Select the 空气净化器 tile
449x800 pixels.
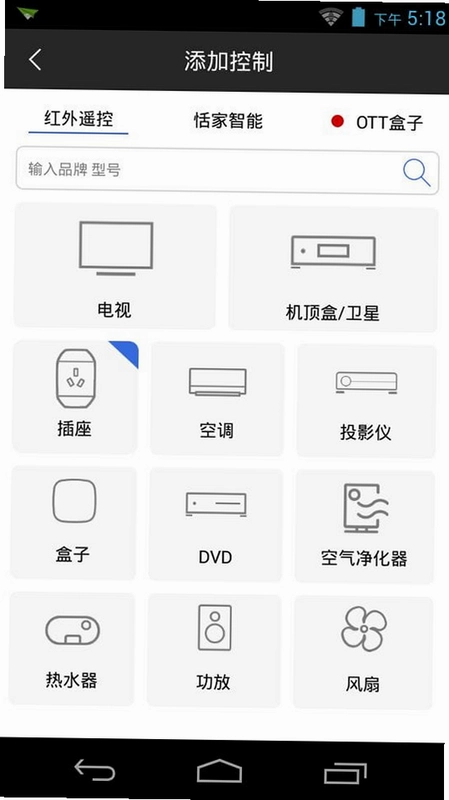tap(364, 527)
